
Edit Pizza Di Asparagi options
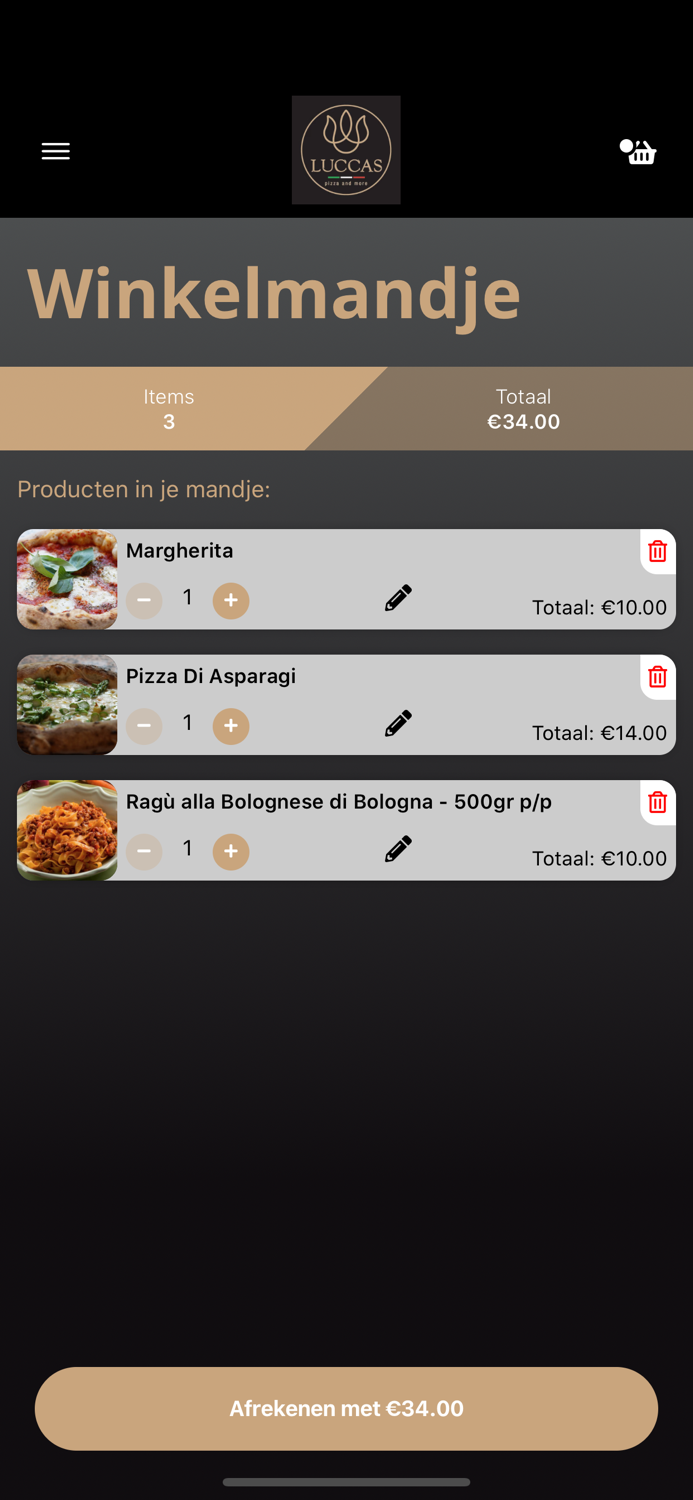pyautogui.click(x=398, y=724)
